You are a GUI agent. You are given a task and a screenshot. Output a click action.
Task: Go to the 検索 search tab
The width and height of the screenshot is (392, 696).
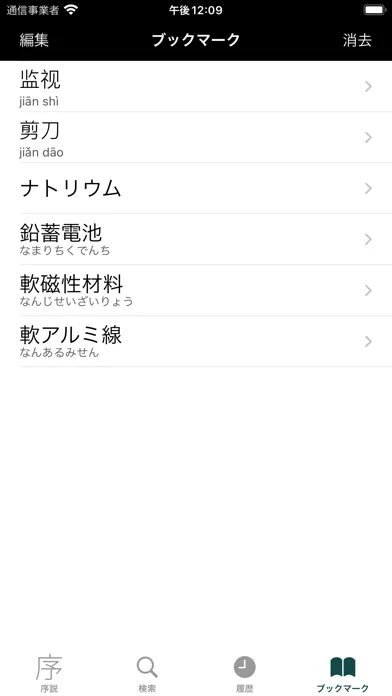[147, 673]
